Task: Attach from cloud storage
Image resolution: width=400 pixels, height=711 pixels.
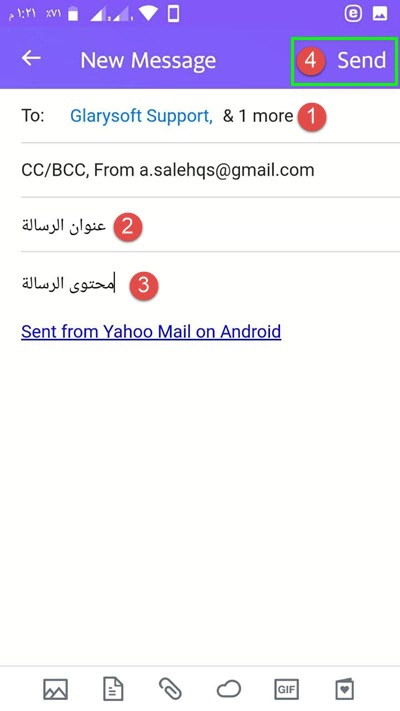Action: click(228, 690)
